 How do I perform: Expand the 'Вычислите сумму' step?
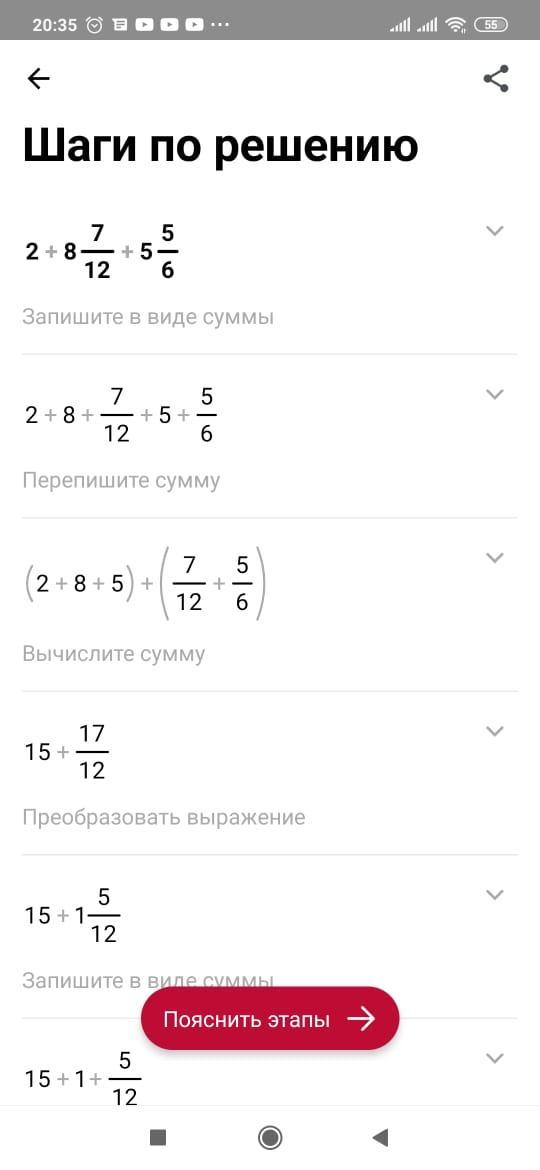pos(495,557)
